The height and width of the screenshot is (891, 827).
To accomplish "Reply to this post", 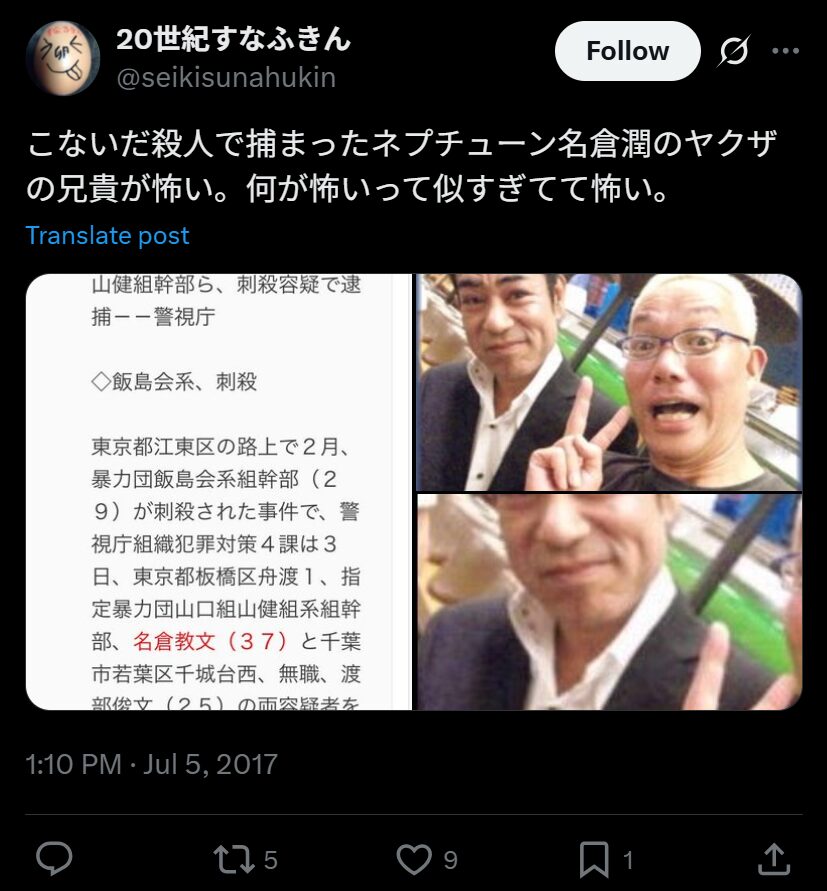I will 53,858.
